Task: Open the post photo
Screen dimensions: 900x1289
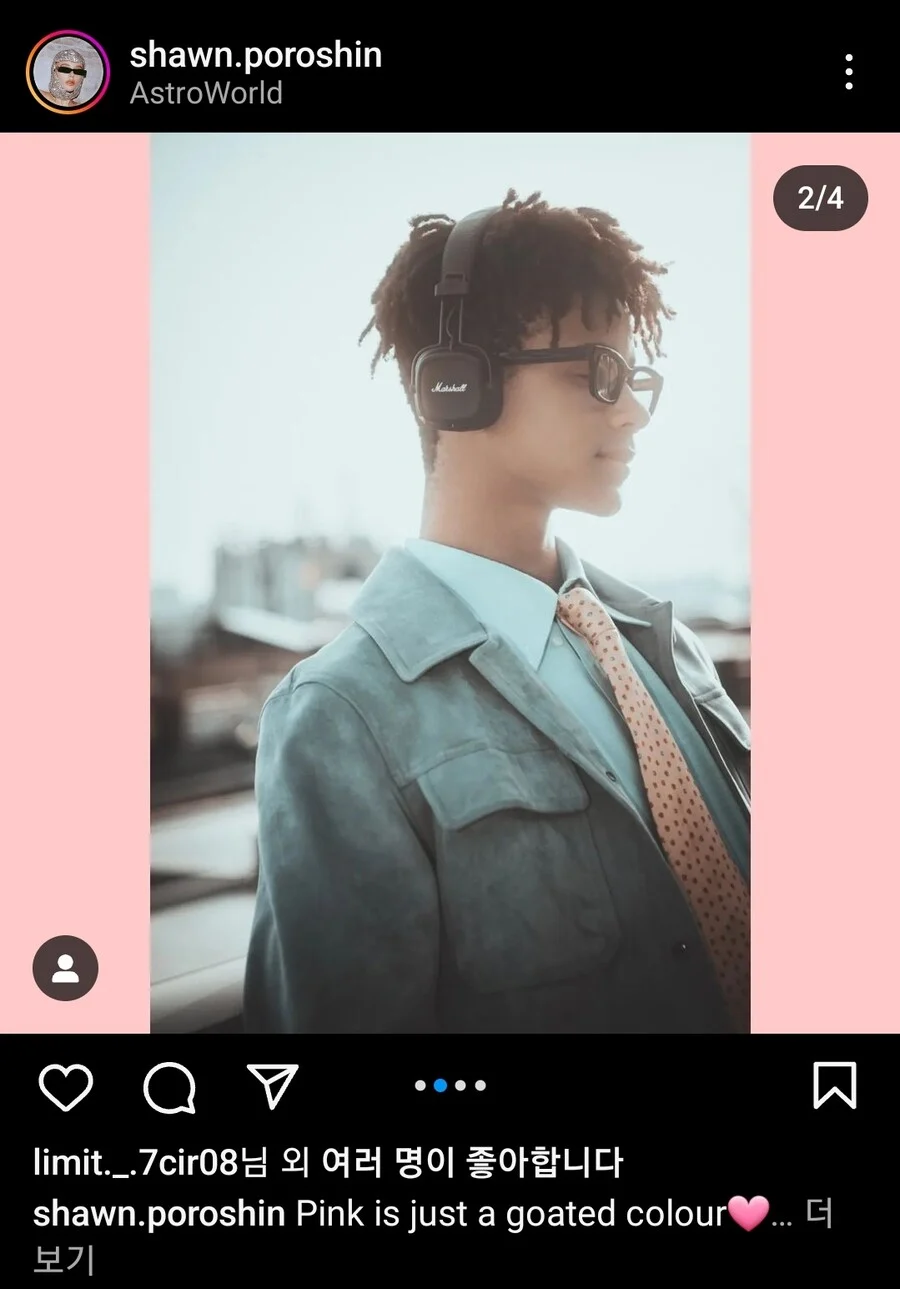Action: coord(450,582)
